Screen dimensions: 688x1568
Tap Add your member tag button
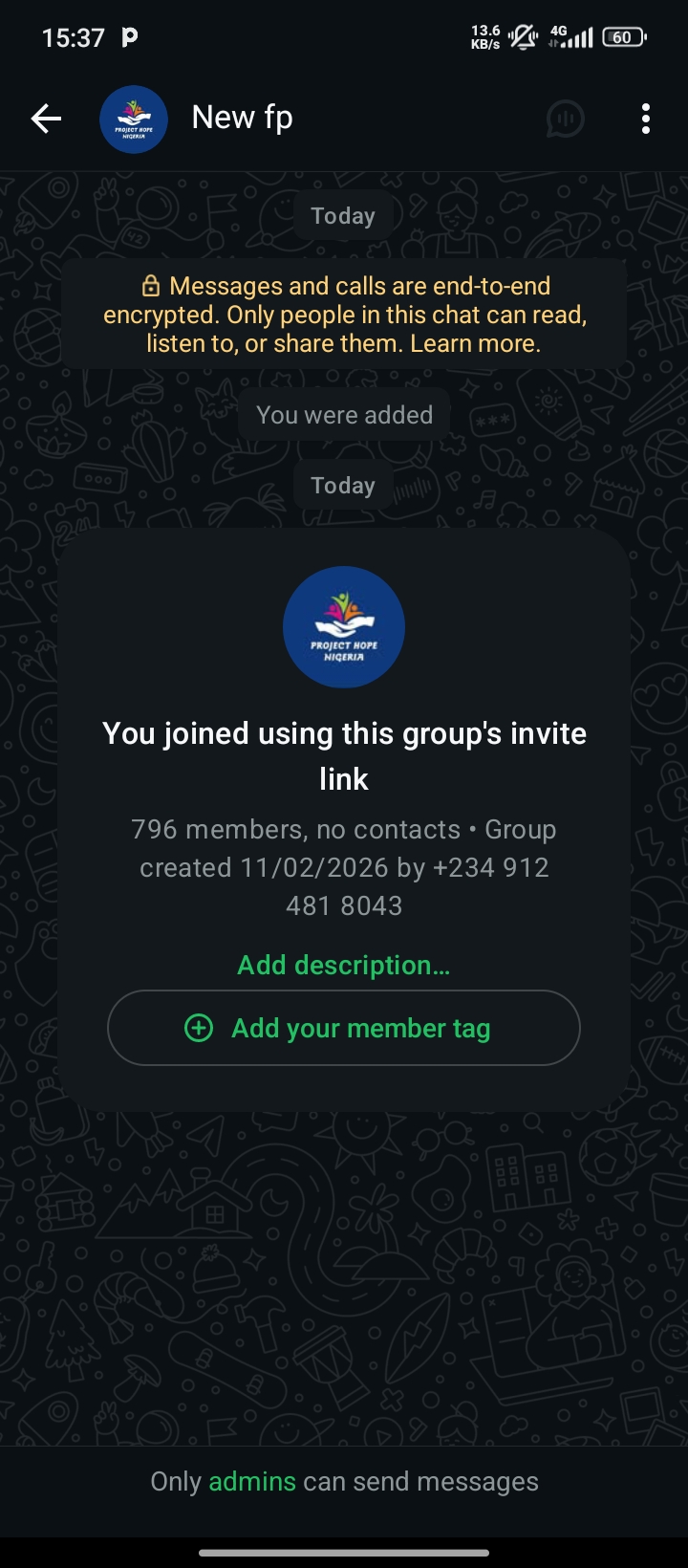click(344, 1028)
